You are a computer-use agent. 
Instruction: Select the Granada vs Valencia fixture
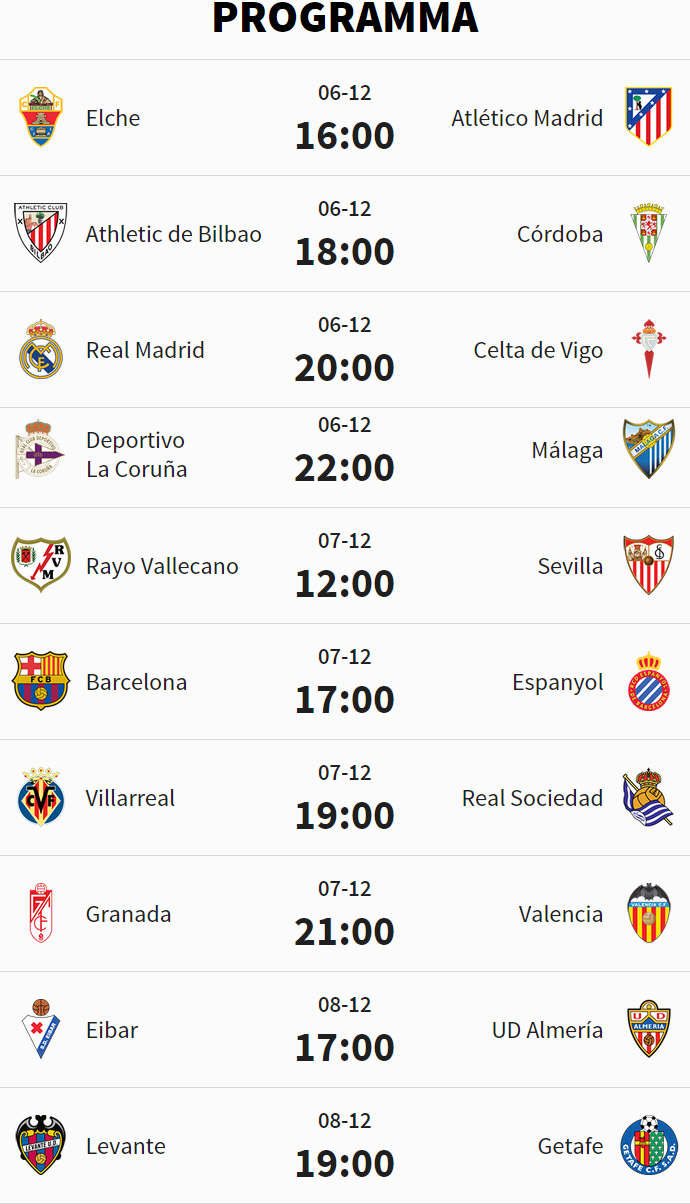coord(345,914)
